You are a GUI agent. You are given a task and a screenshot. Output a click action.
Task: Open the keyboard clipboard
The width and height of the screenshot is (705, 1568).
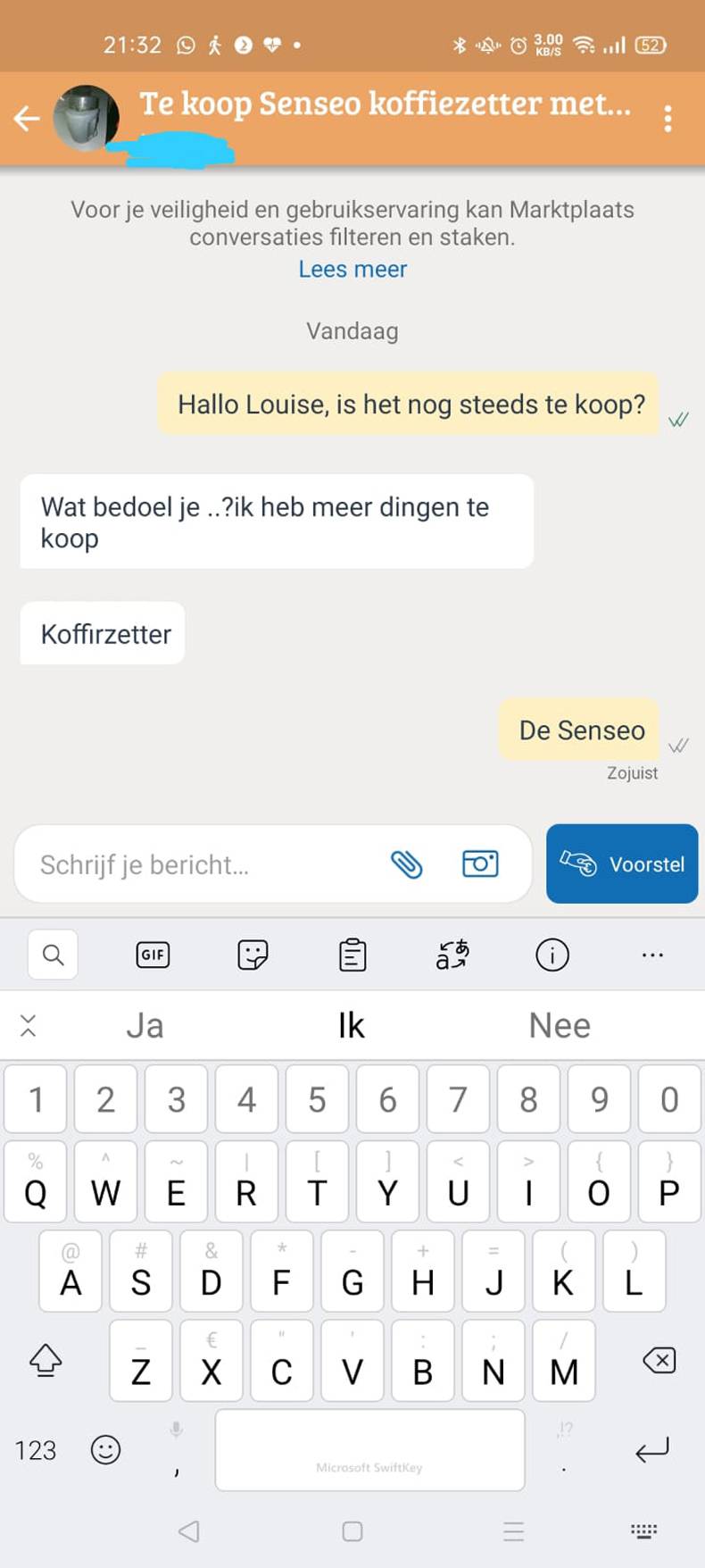tap(352, 955)
